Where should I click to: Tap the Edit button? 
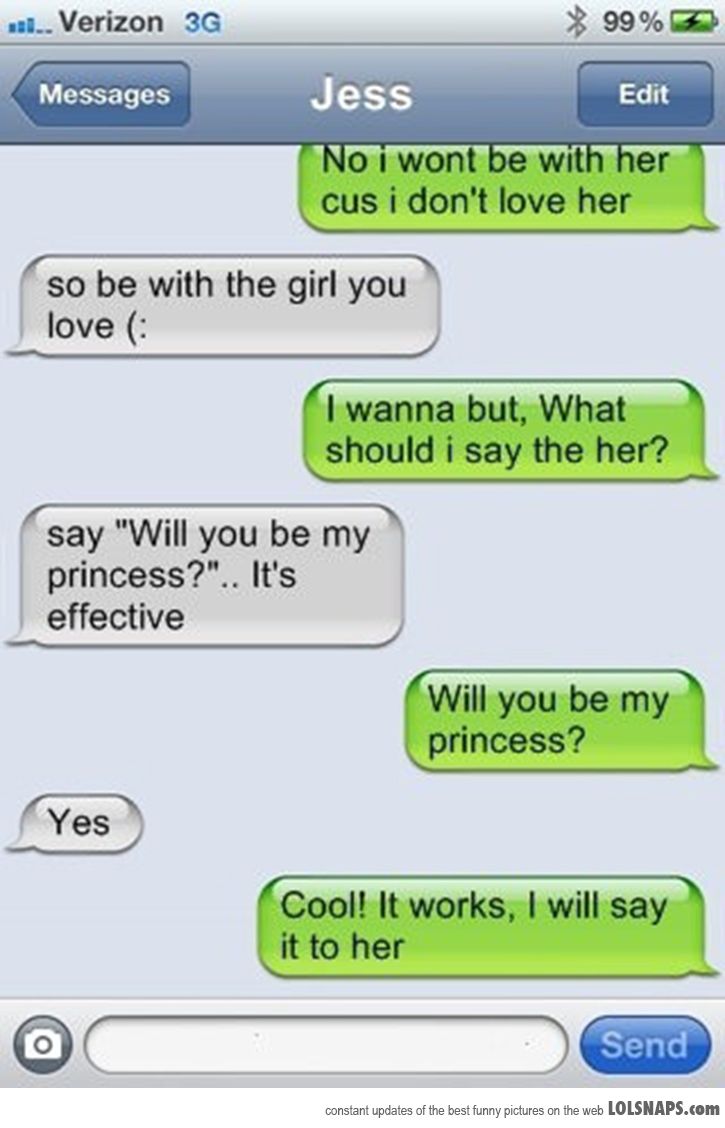point(643,95)
